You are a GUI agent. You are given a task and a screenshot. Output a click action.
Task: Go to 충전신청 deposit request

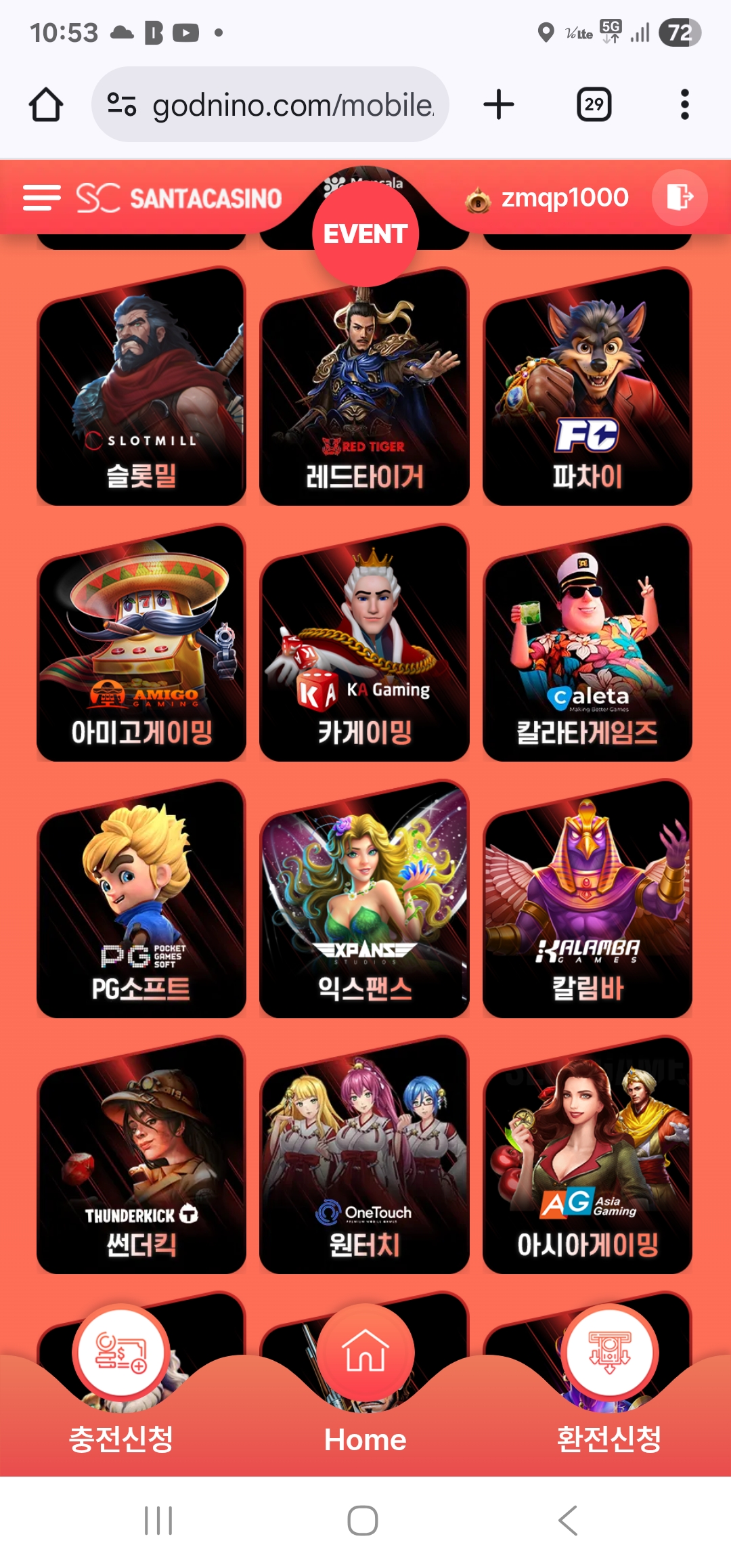coord(122,1381)
